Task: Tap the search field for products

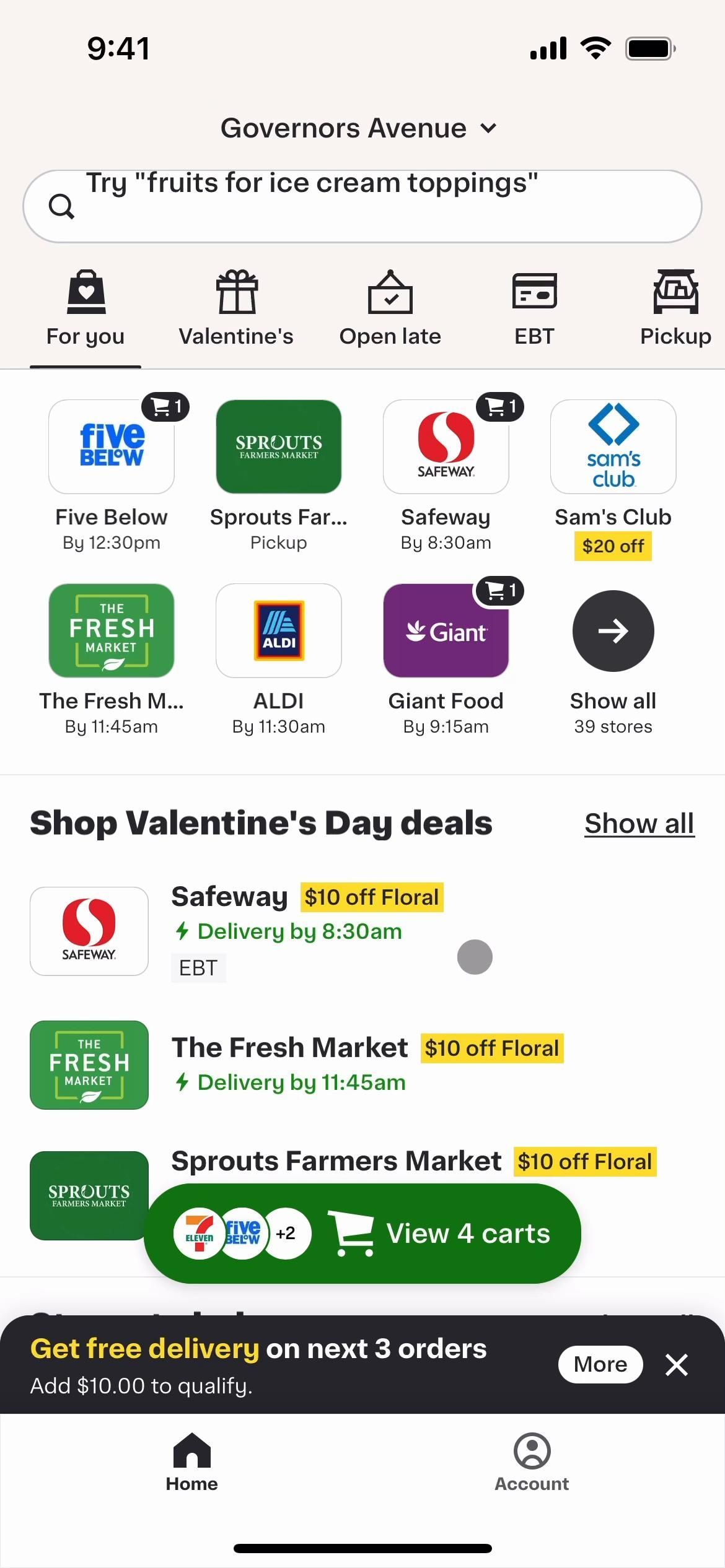Action: click(x=362, y=206)
